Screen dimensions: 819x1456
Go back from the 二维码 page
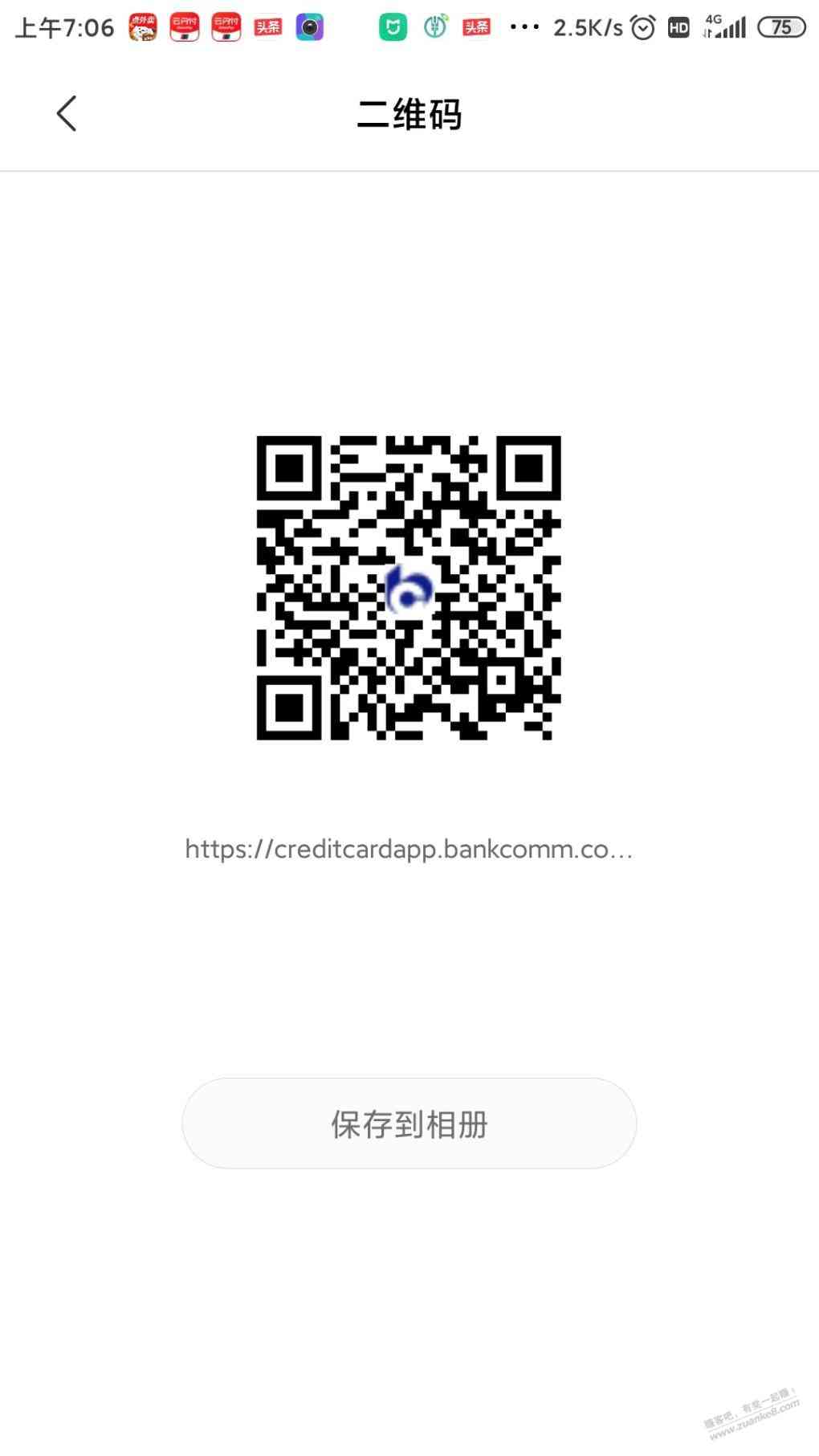point(67,113)
